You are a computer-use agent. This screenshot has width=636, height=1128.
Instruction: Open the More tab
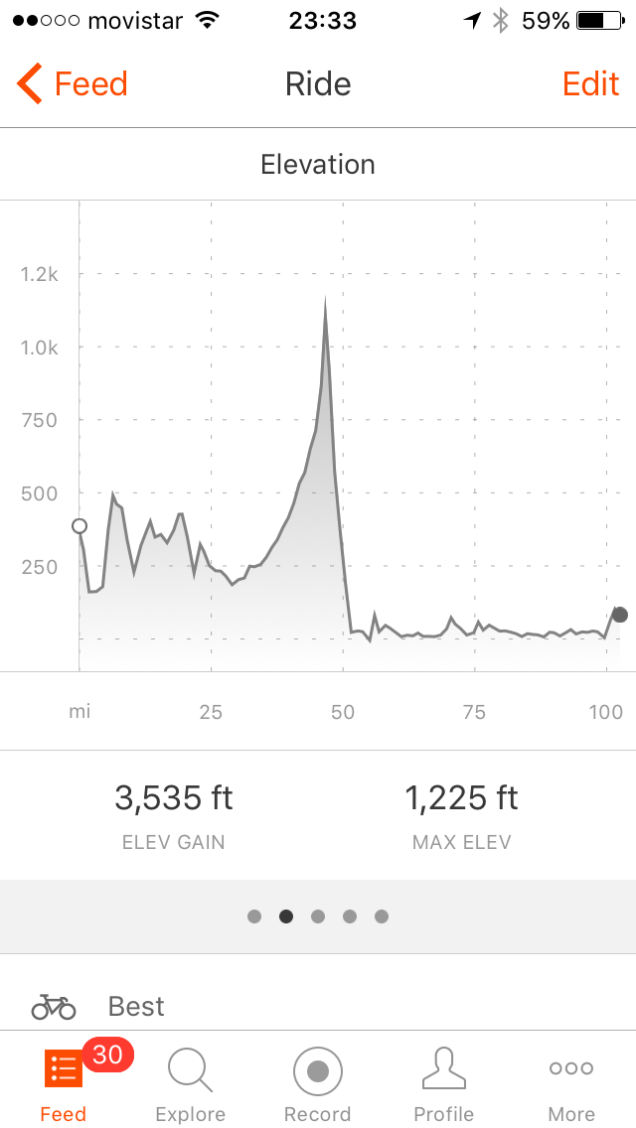point(571,1083)
